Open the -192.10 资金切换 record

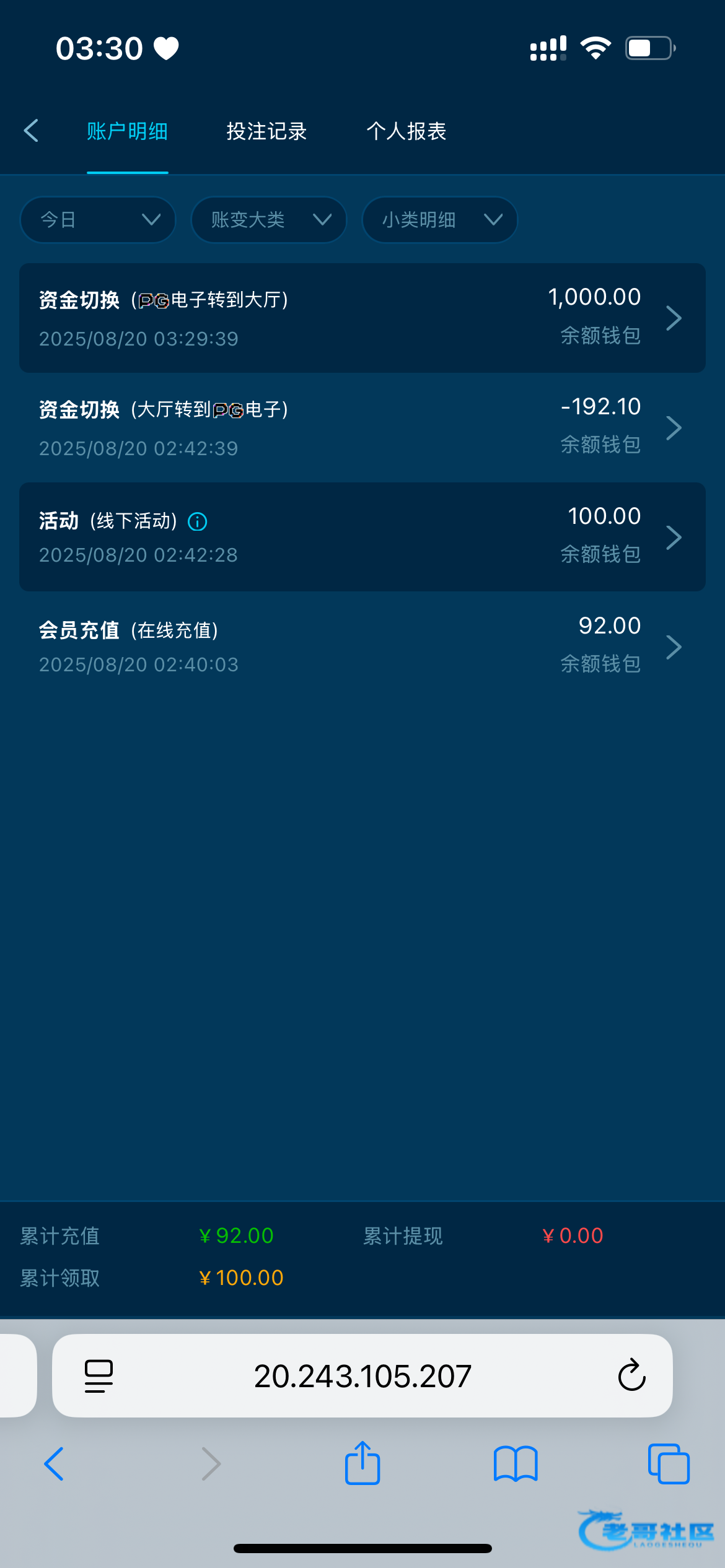[362, 427]
